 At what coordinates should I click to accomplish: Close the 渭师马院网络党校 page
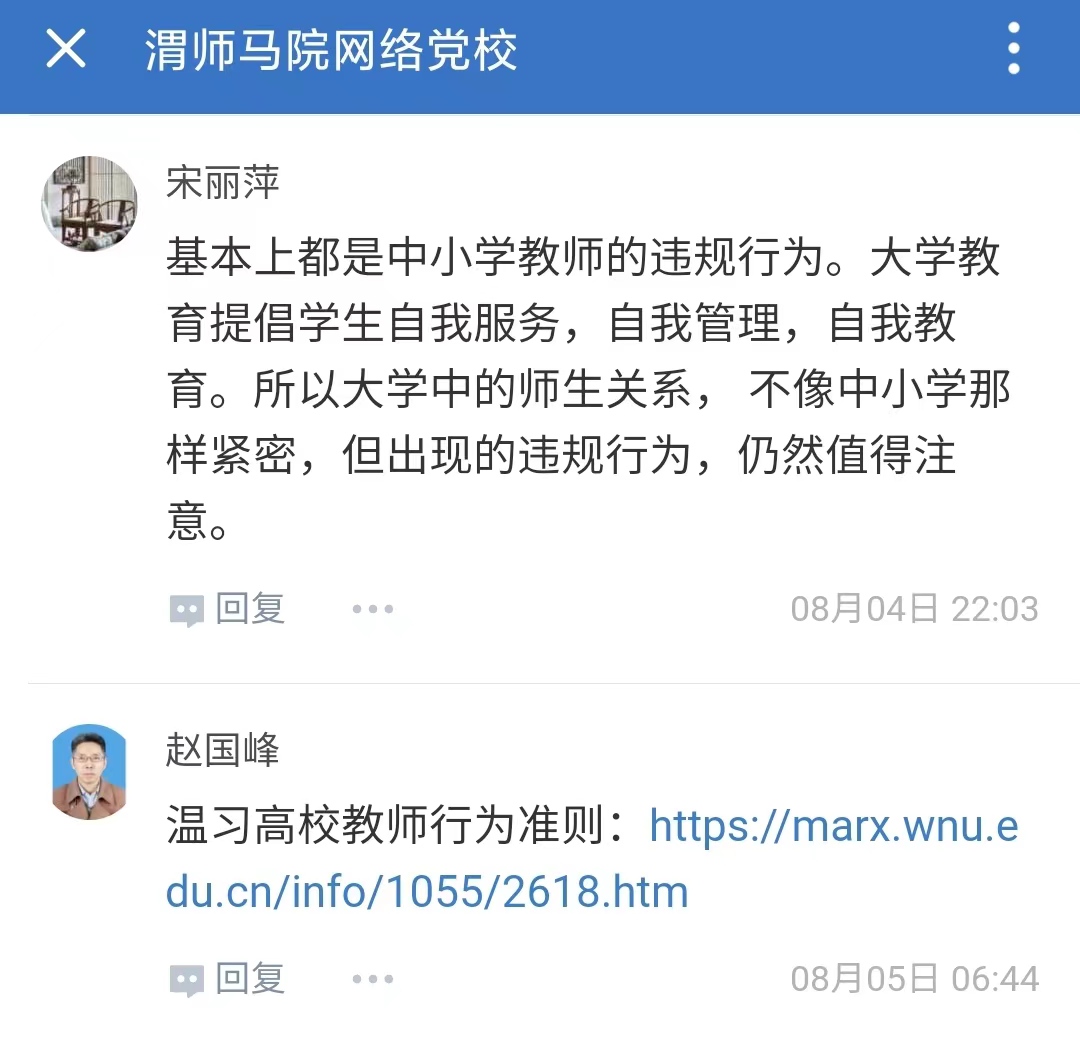(66, 49)
